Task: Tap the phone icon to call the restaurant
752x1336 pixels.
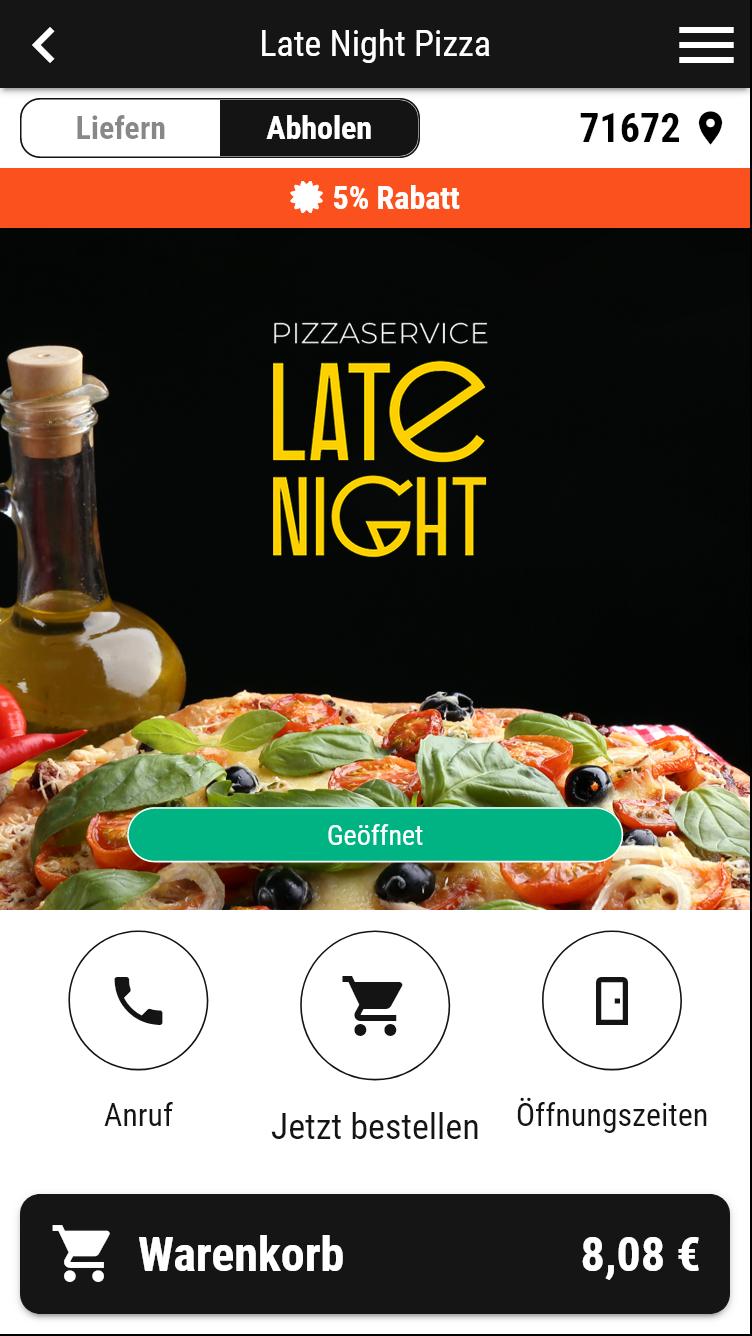Action: click(138, 1001)
